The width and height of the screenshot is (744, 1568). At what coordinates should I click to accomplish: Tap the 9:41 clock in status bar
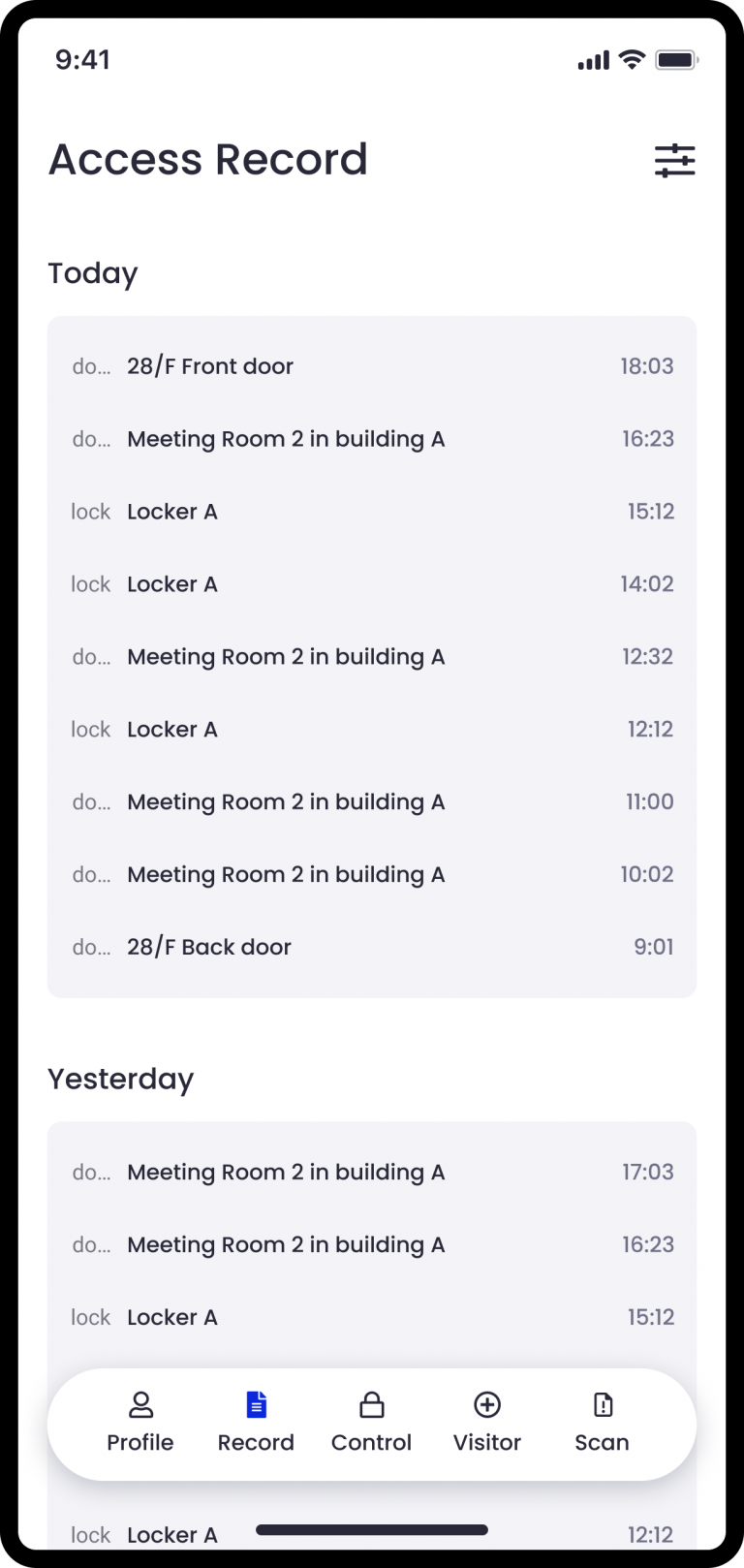pyautogui.click(x=83, y=59)
